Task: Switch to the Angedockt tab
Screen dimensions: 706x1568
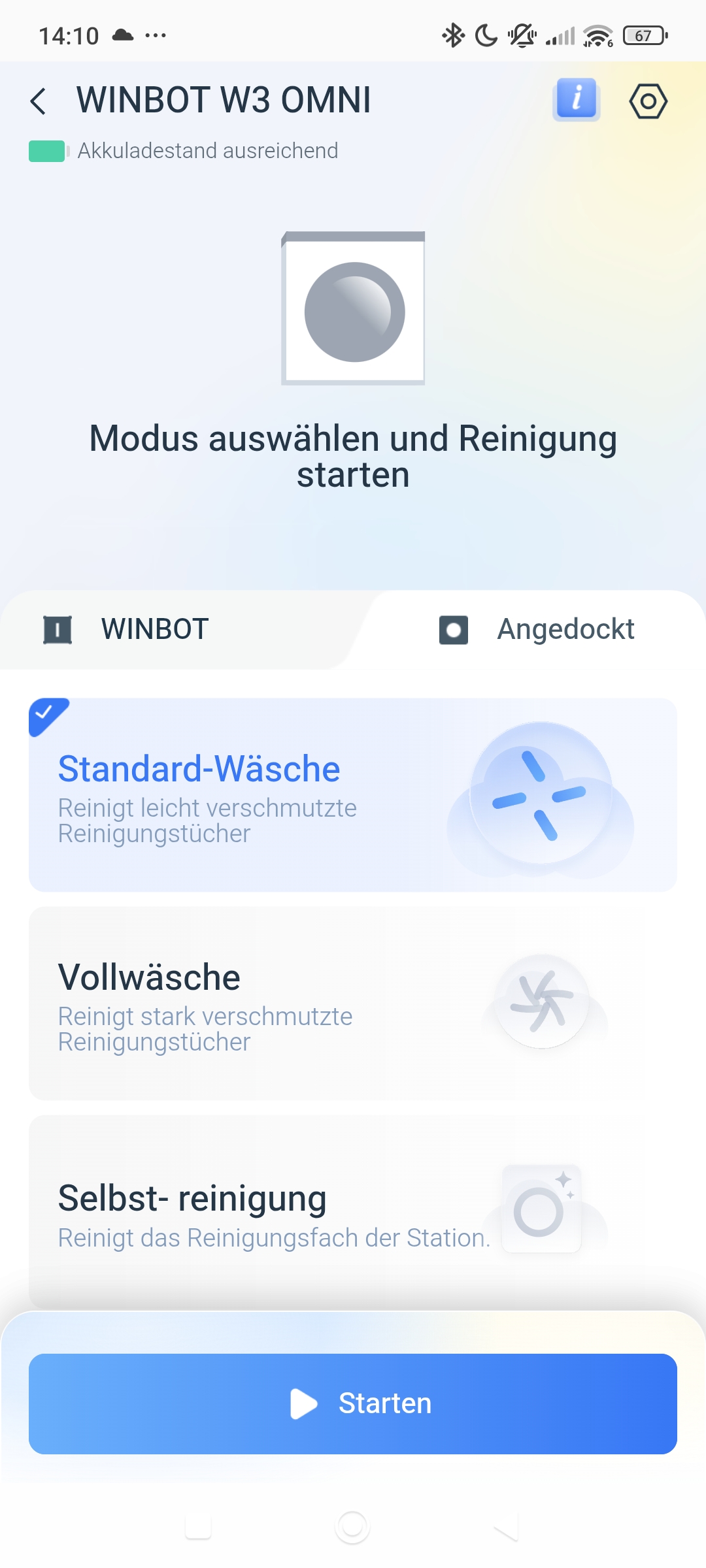Action: (x=537, y=629)
